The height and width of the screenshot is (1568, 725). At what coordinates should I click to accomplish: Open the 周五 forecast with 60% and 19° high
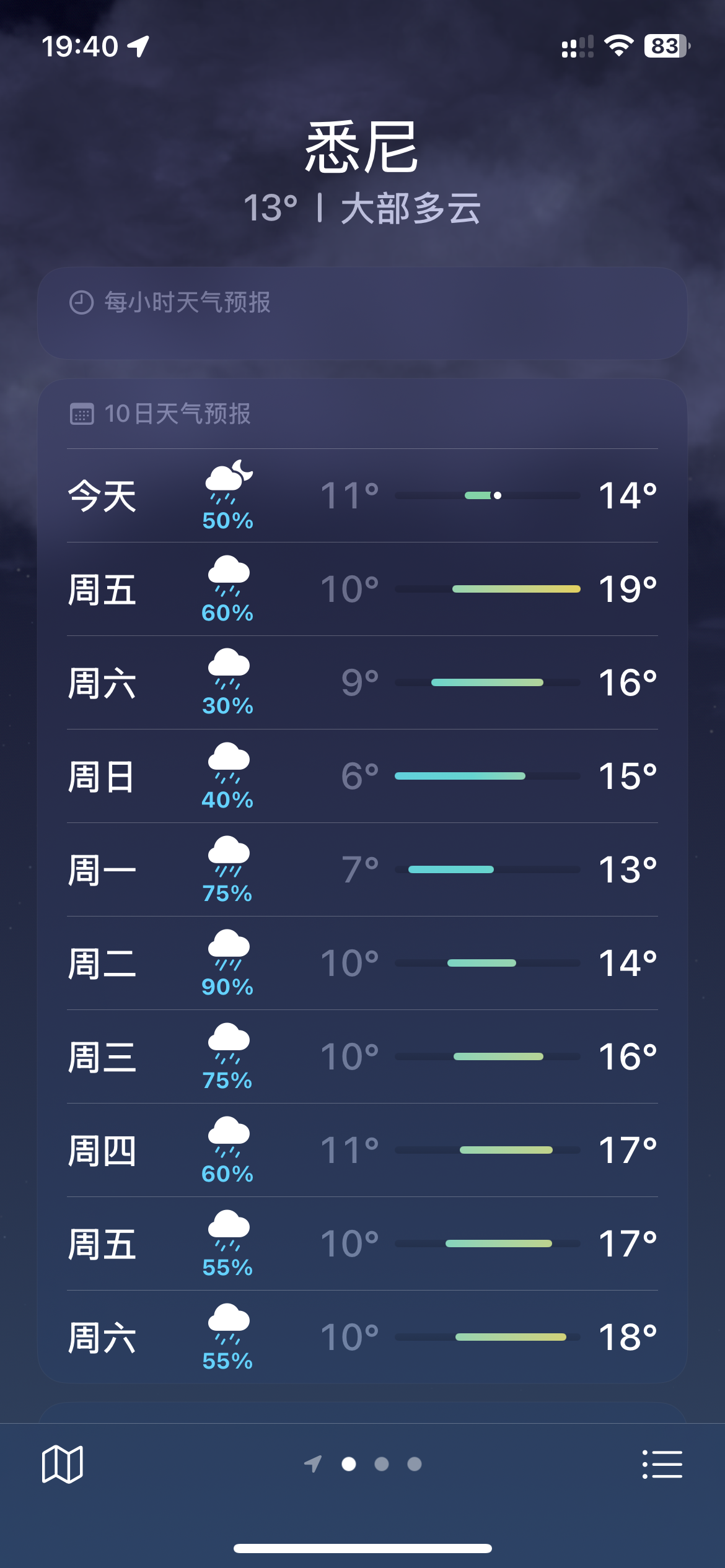[x=362, y=589]
